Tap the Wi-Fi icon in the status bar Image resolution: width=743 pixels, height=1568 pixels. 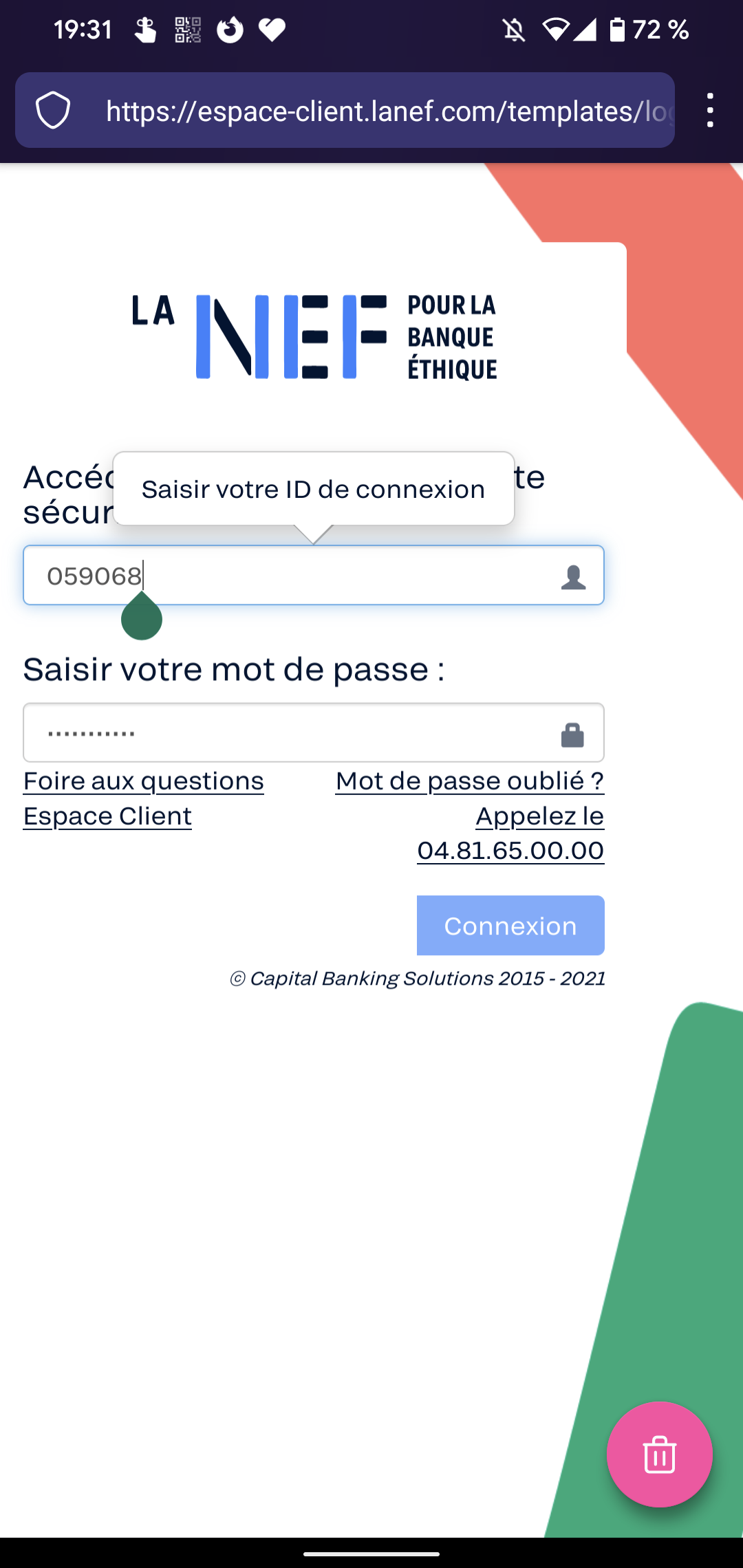pyautogui.click(x=554, y=29)
